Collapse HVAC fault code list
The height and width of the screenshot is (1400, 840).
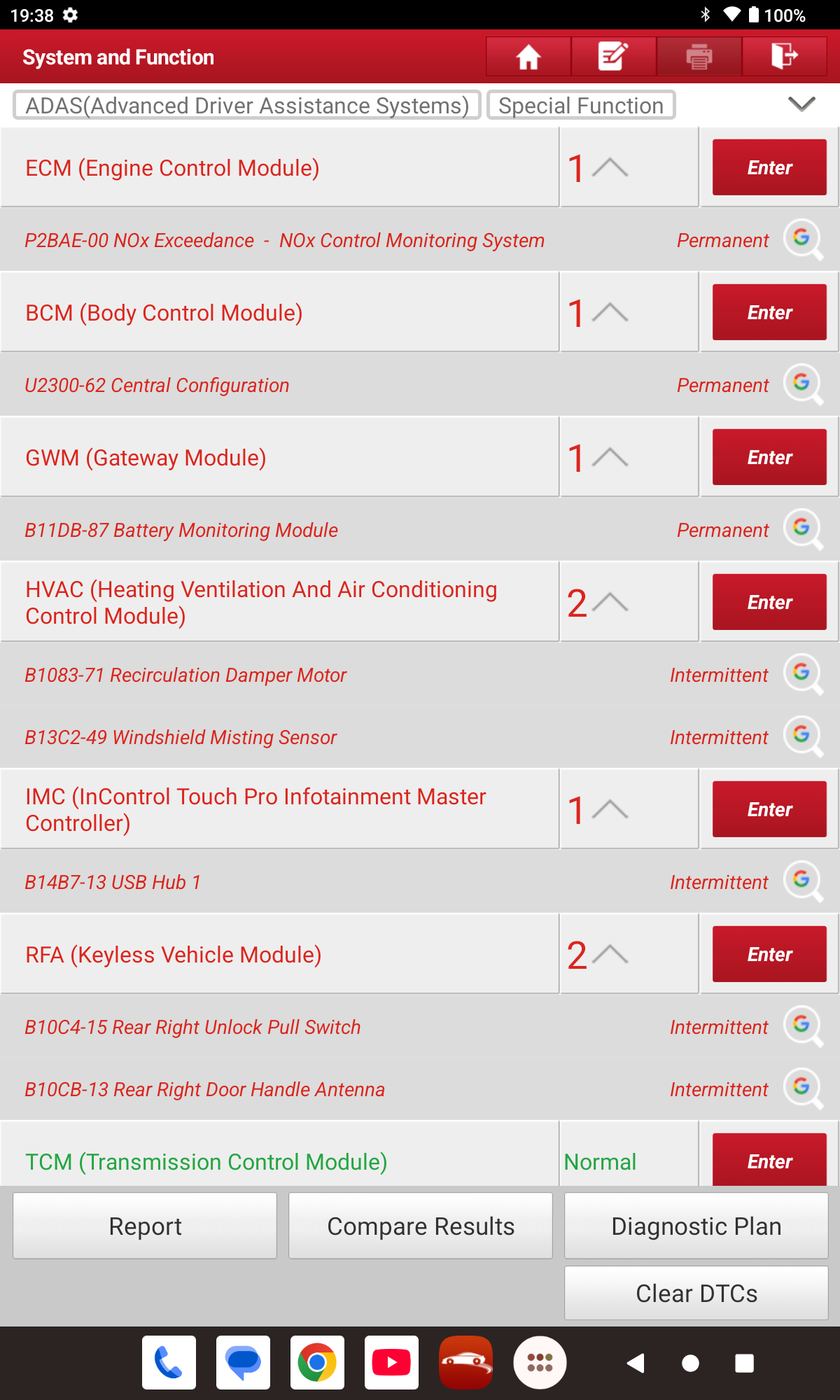pyautogui.click(x=610, y=603)
